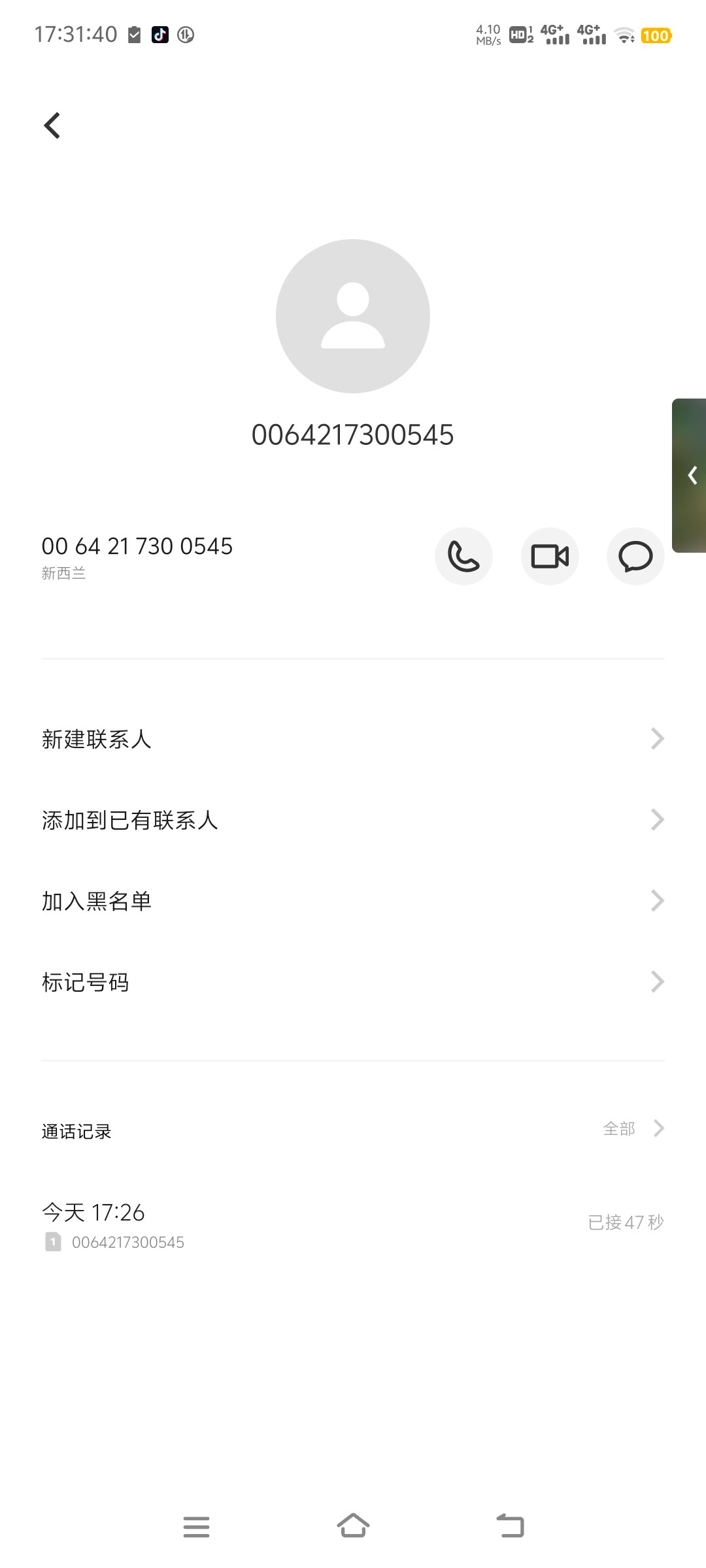Select 添加到已有联系人

point(353,820)
